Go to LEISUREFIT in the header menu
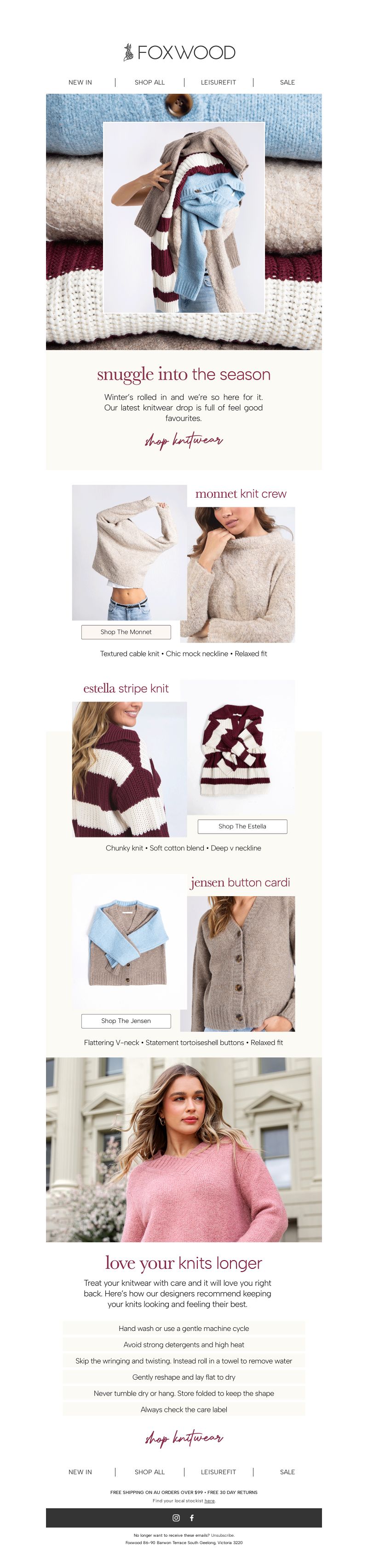The image size is (368, 1568). pos(218,82)
